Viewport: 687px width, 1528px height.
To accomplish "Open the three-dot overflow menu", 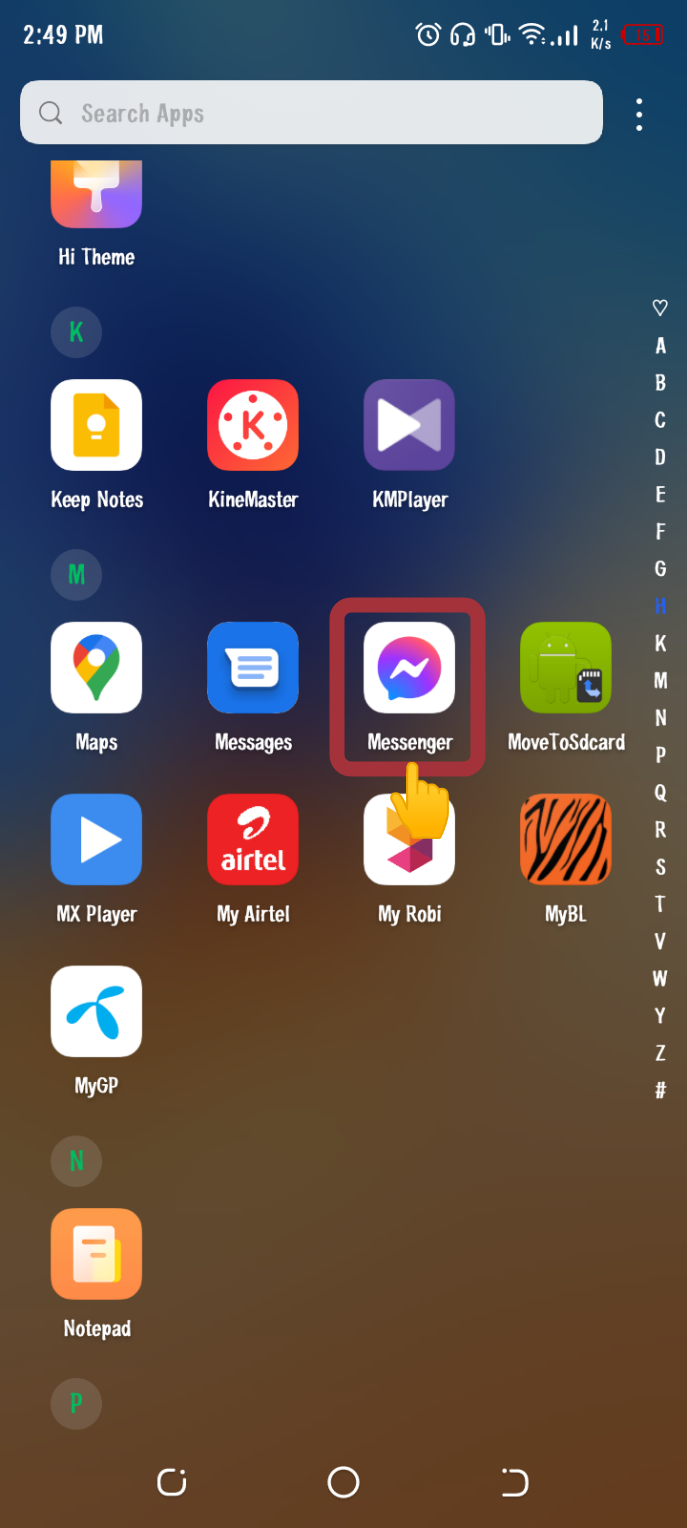I will click(x=639, y=115).
